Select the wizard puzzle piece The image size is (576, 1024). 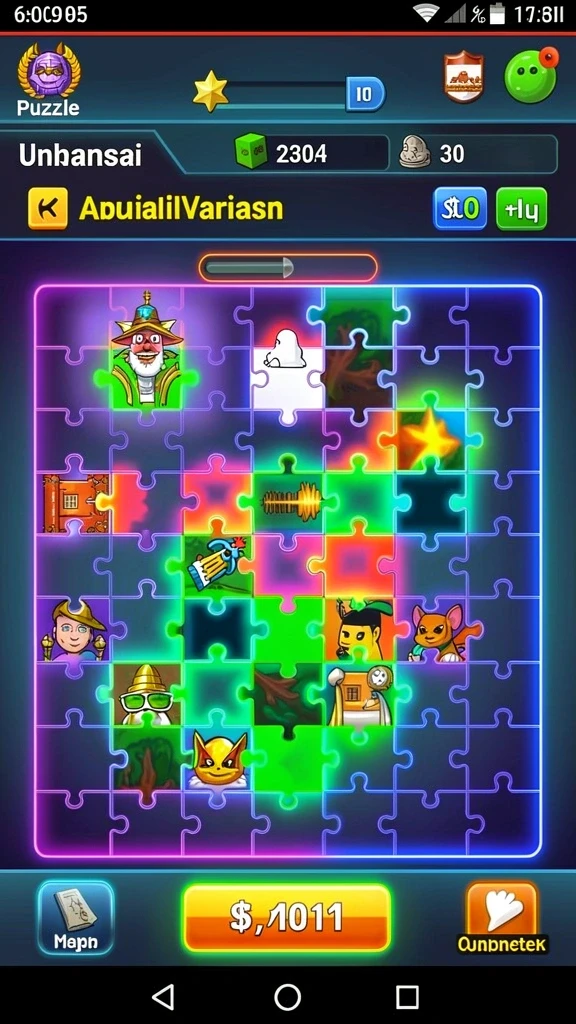(x=146, y=353)
